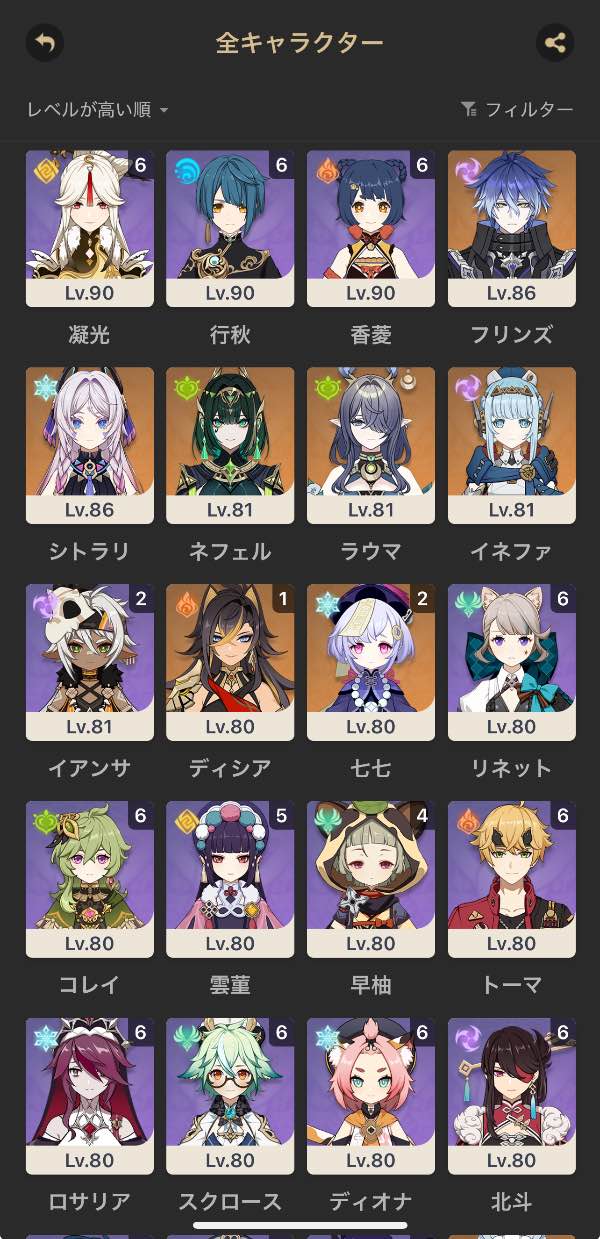Tap the share icon
600x1239 pixels.
555,43
